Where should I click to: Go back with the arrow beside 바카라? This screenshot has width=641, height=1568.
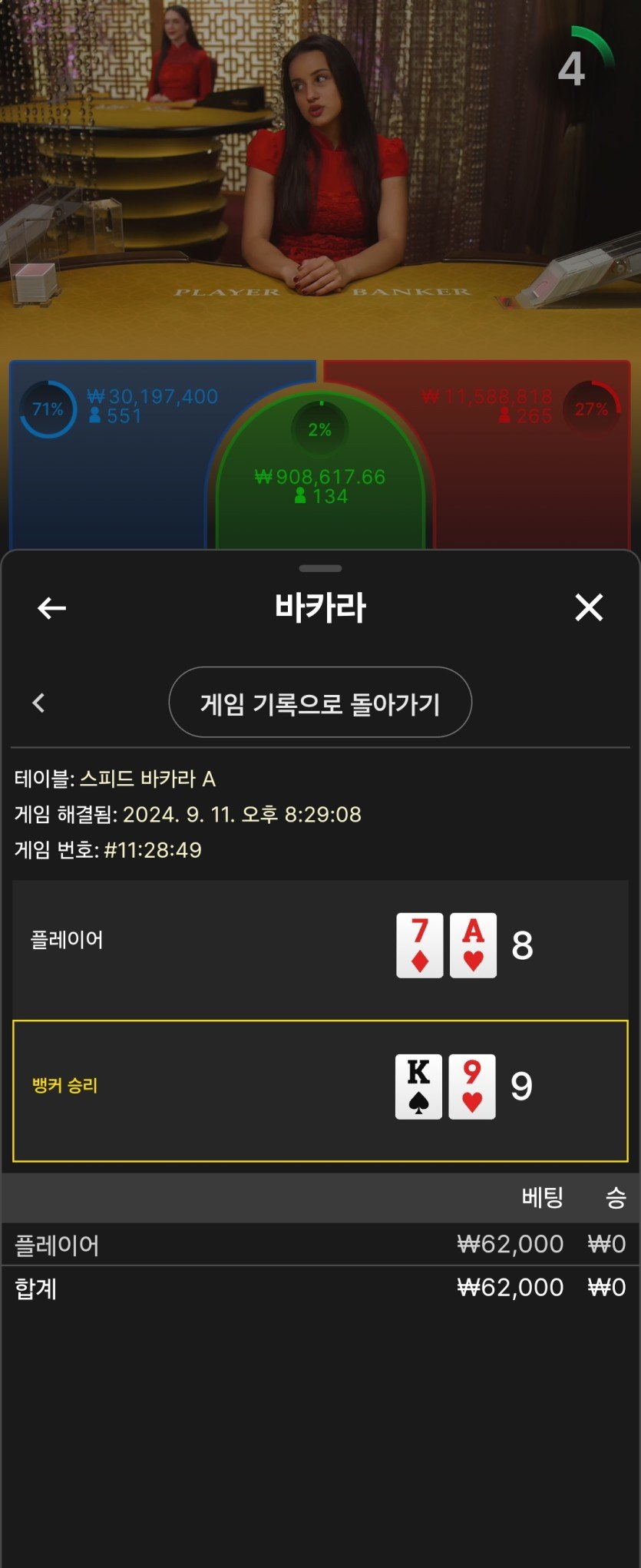click(x=51, y=608)
